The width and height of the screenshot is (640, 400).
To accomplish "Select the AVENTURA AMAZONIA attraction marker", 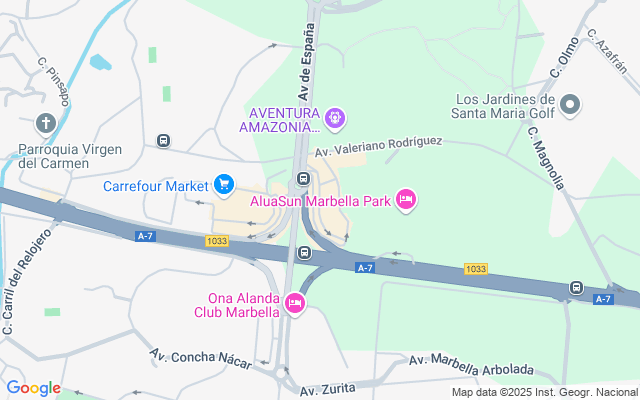I will (335, 119).
